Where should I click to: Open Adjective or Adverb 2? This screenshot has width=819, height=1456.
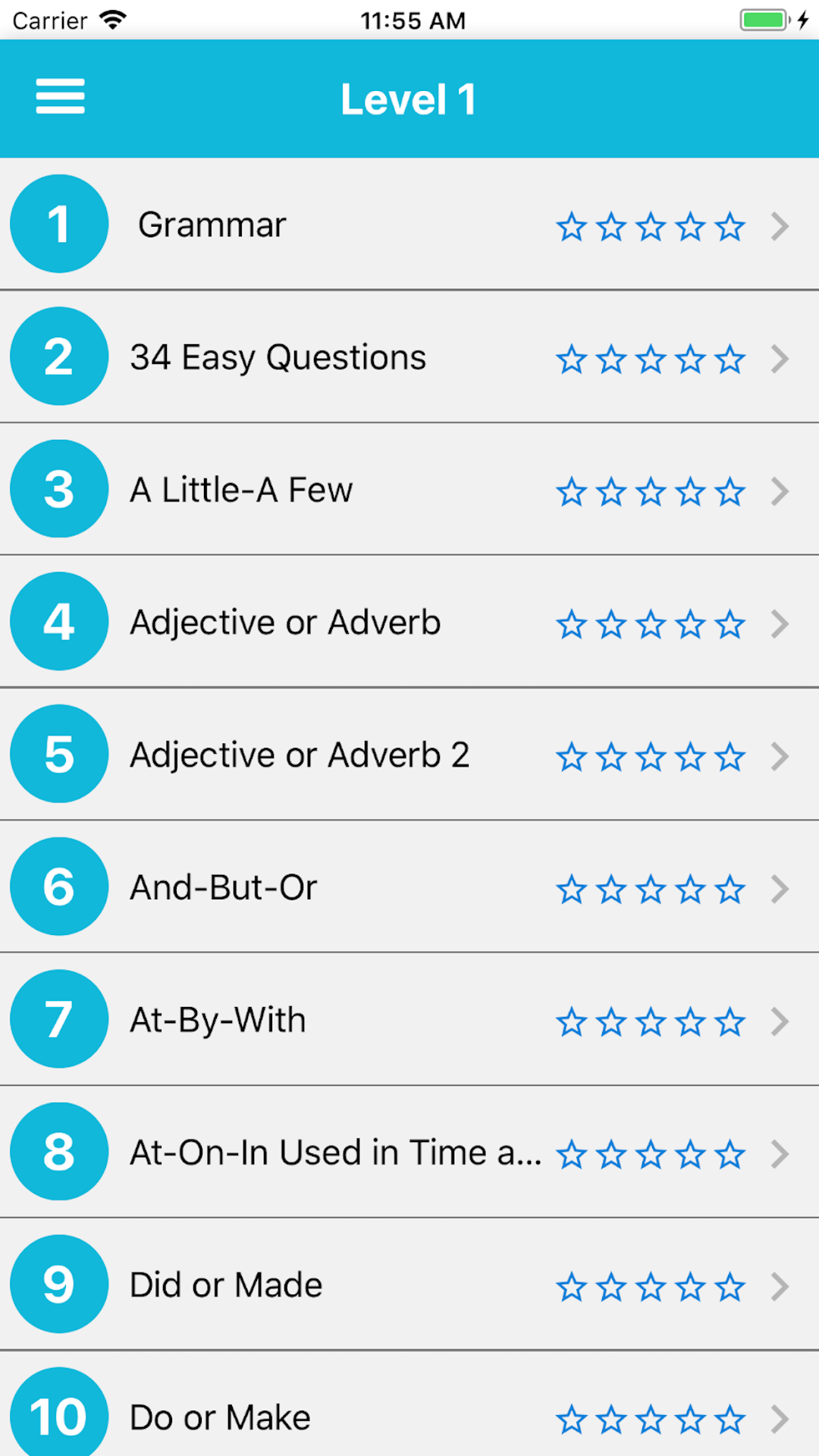[x=409, y=754]
